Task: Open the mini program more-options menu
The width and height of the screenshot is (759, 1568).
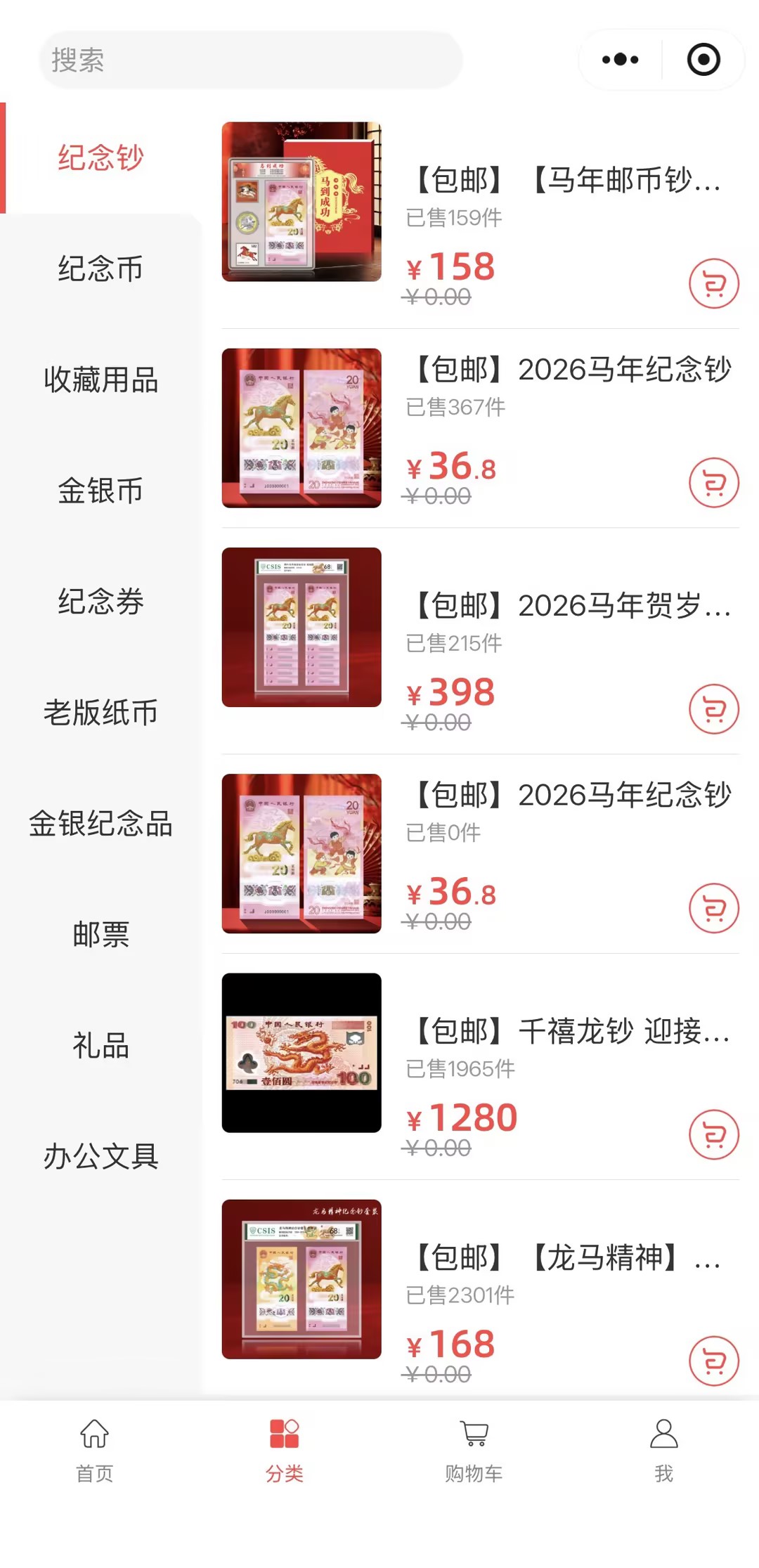Action: pos(620,60)
